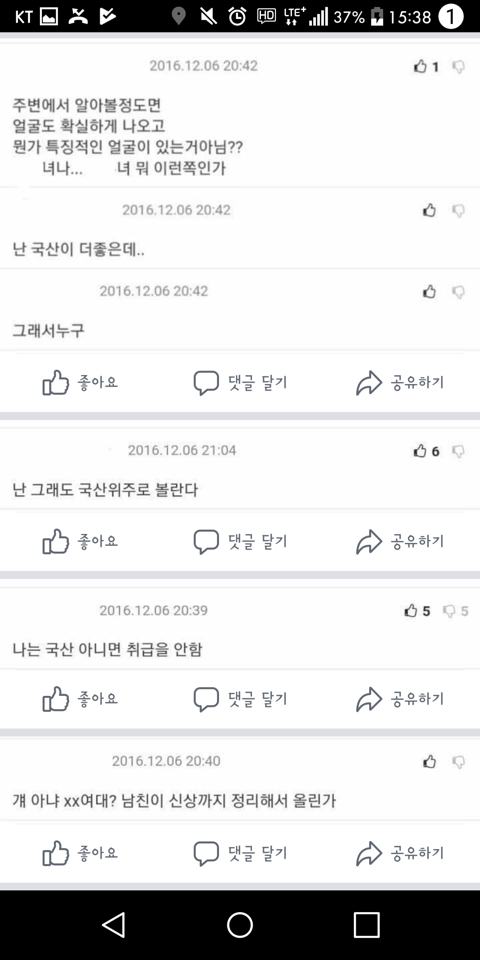Reply to 난 그래도 국산위주로 볼란다 via 댓글 달기
480x960 pixels.
240,541
